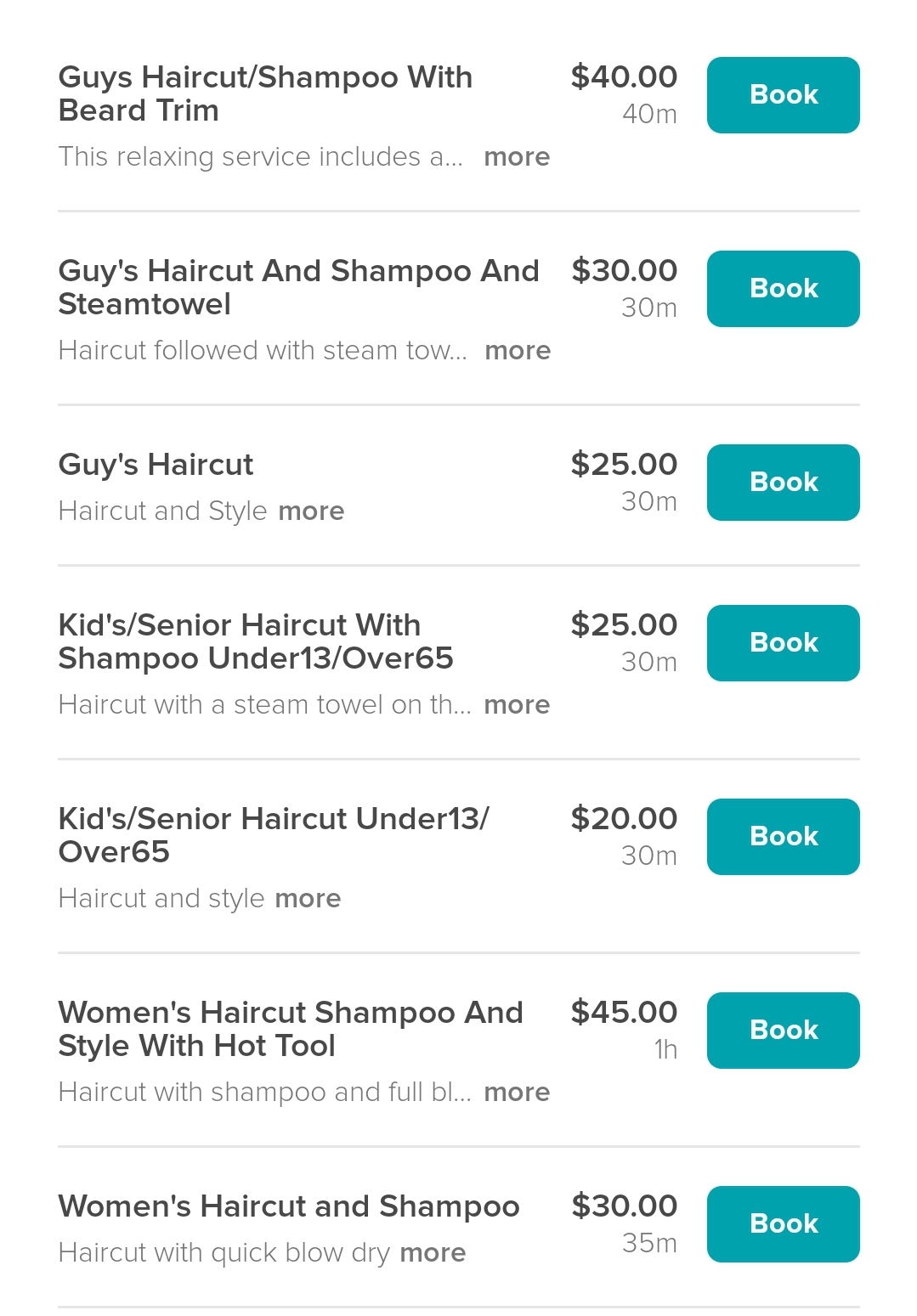Book Guy's Haircut And Shampoo And Steamtowel
Viewport: 917px width, 1316px height.
[x=783, y=289]
